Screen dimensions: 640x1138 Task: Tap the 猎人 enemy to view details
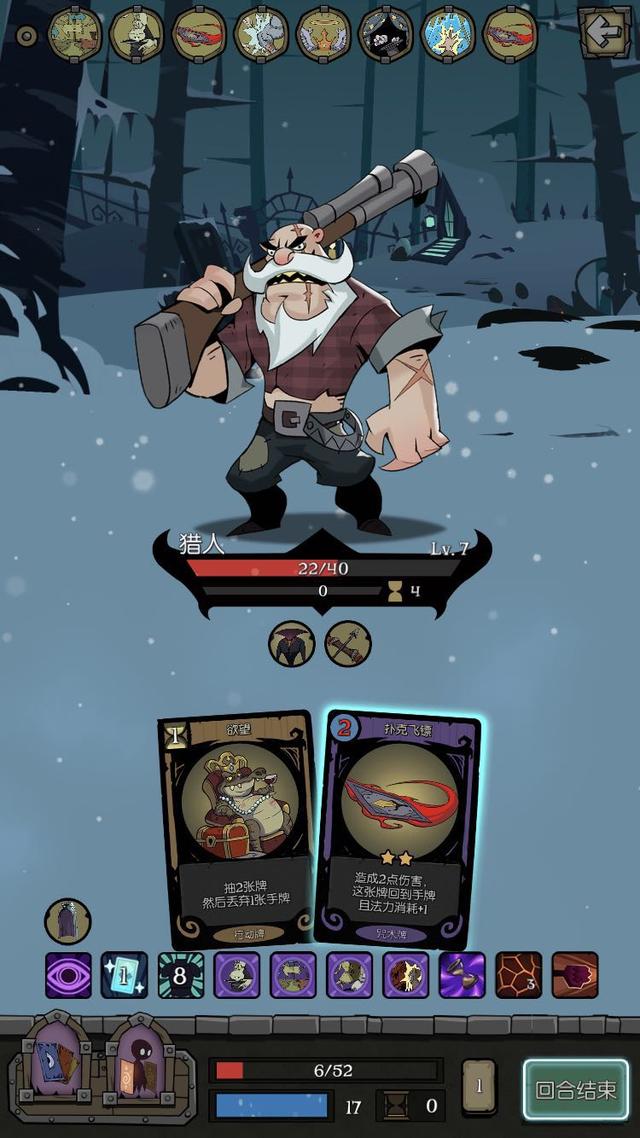(x=298, y=341)
